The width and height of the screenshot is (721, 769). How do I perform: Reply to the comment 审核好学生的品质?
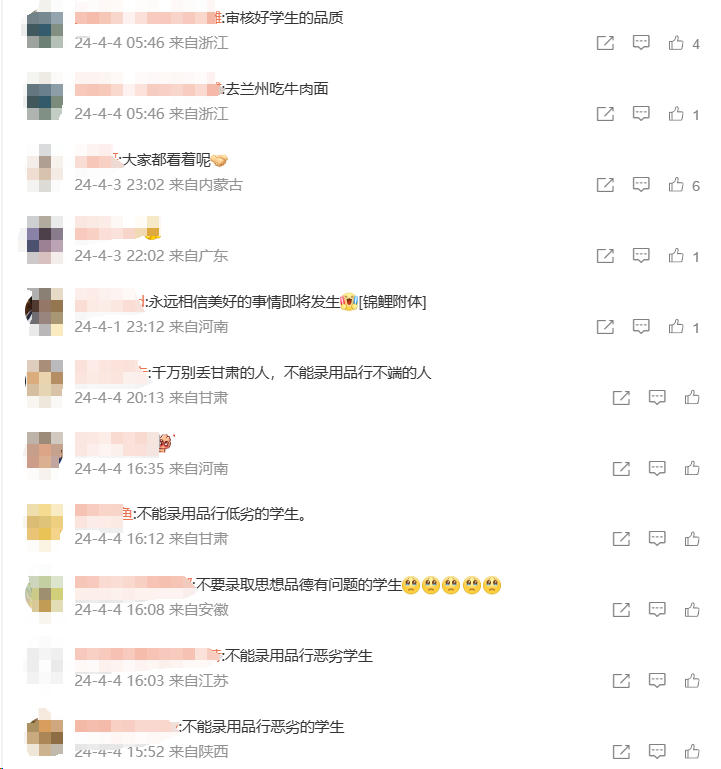(641, 43)
